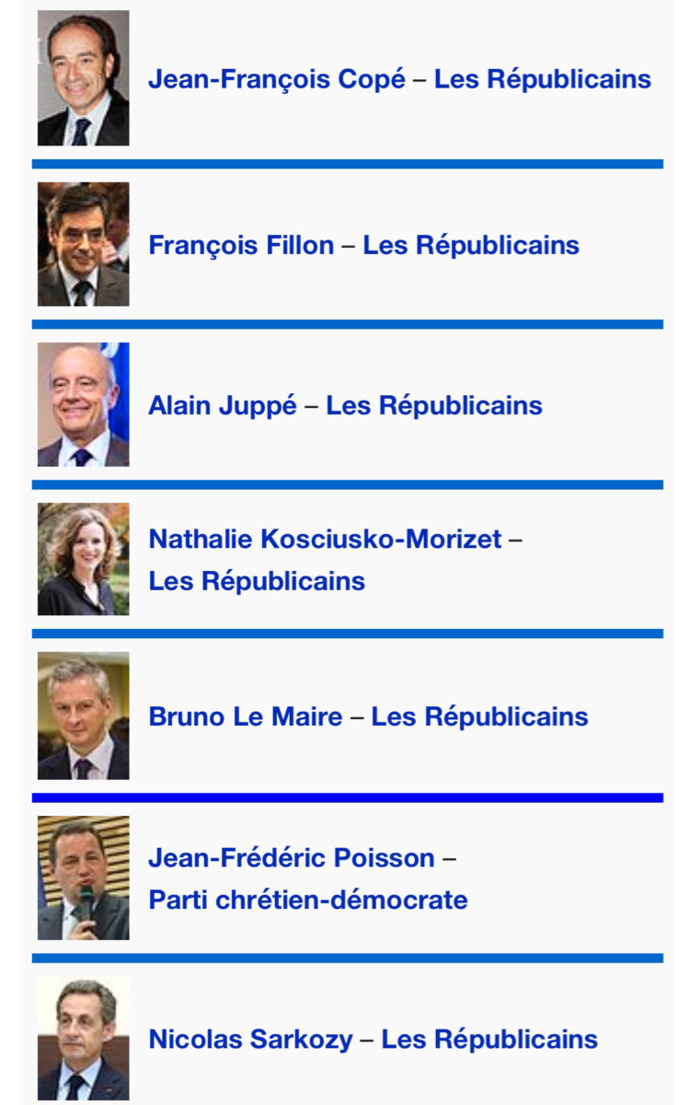The image size is (679, 1105).
Task: Tap the Nicolas Sarkozy link
Action: [250, 1039]
